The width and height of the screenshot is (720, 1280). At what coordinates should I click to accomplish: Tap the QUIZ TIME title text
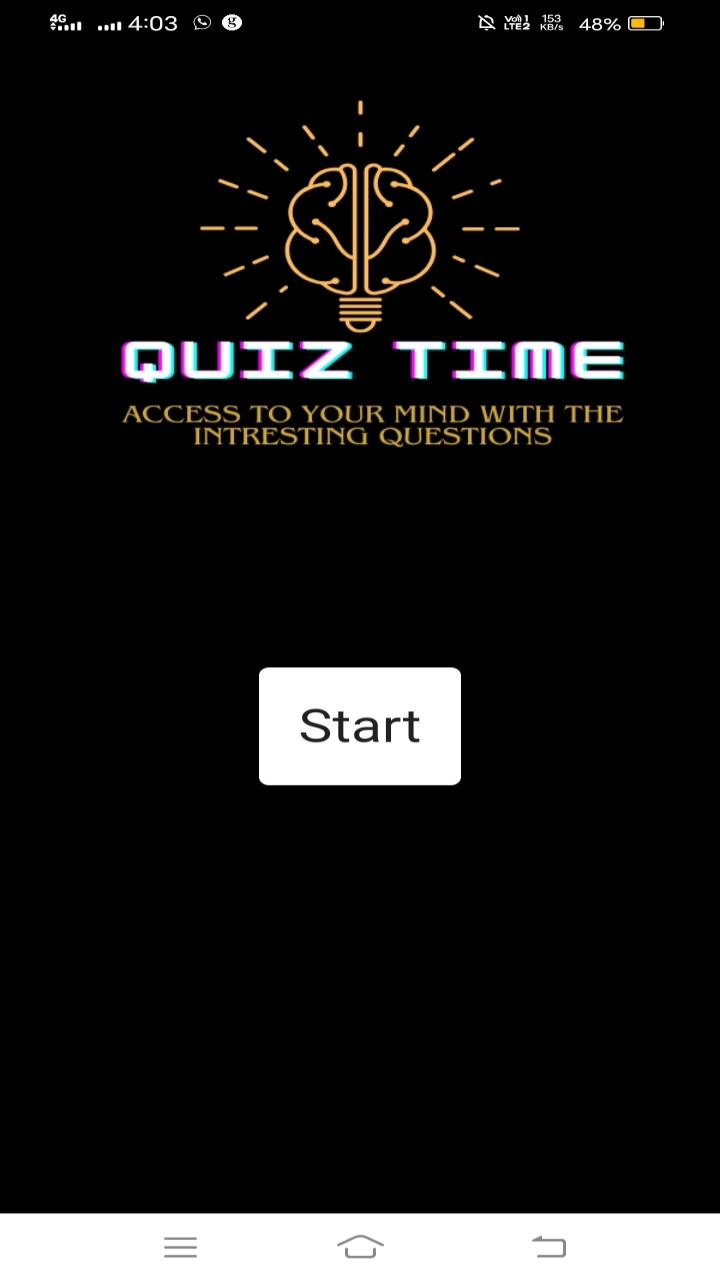(371, 360)
